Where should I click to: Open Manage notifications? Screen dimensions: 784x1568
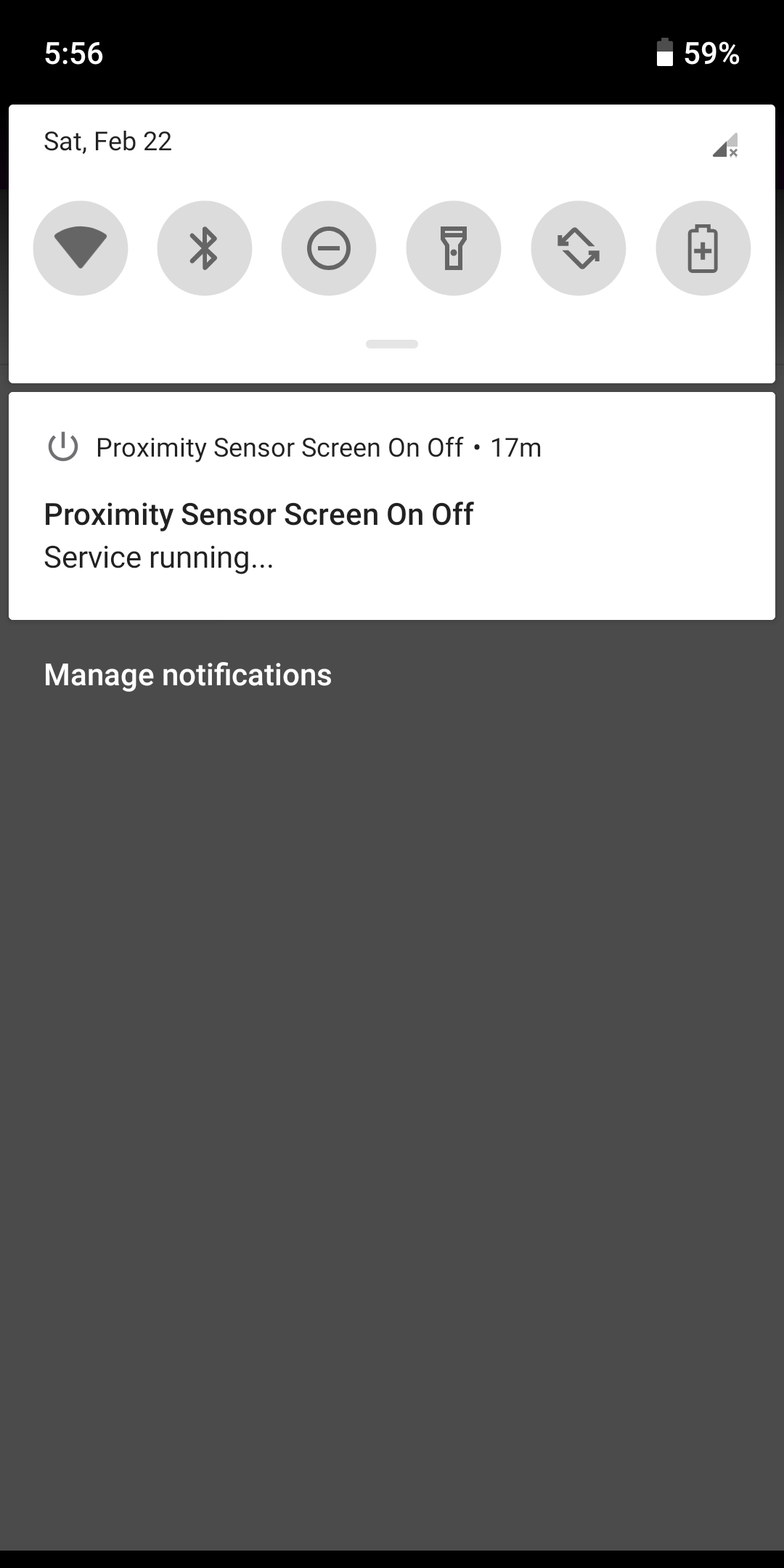pyautogui.click(x=188, y=675)
